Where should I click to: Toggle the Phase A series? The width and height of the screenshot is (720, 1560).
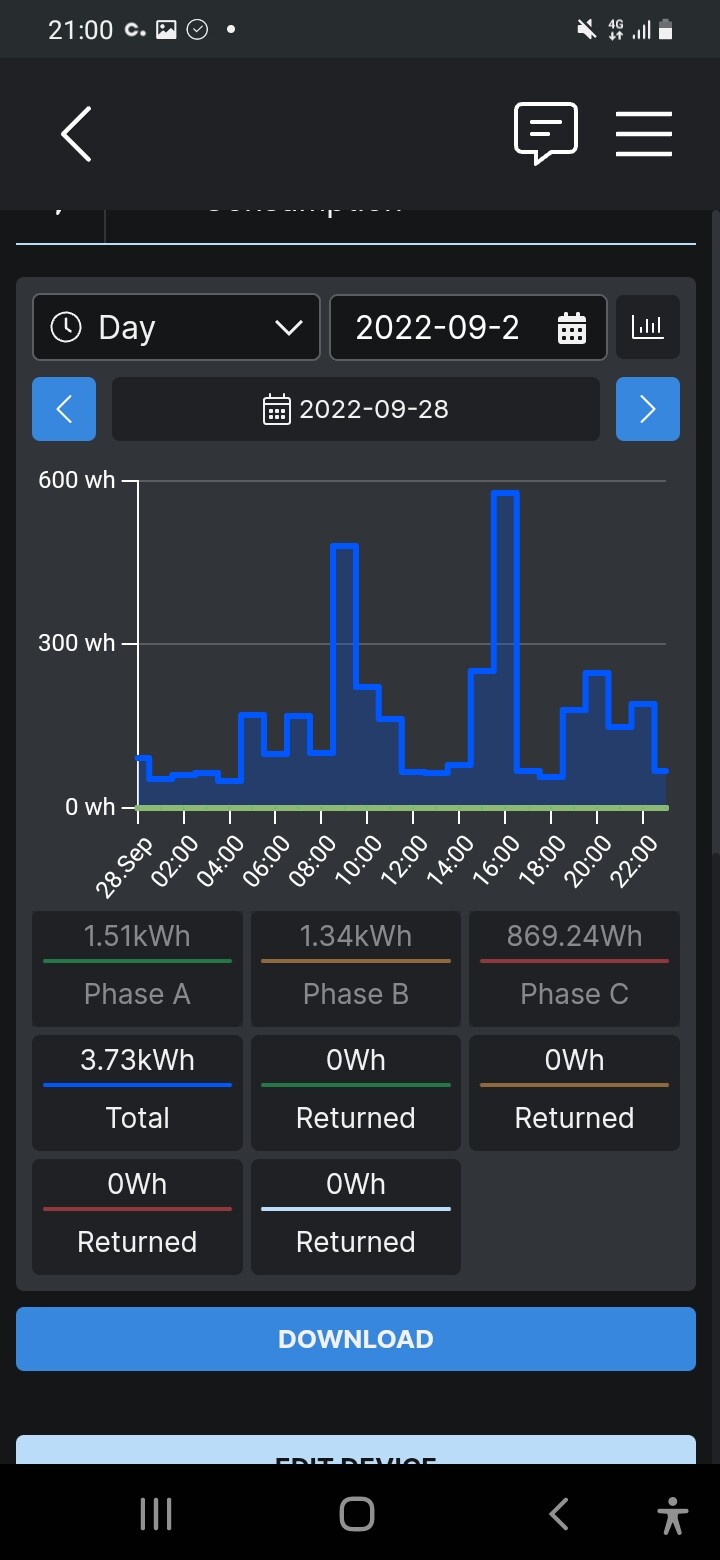(x=137, y=969)
